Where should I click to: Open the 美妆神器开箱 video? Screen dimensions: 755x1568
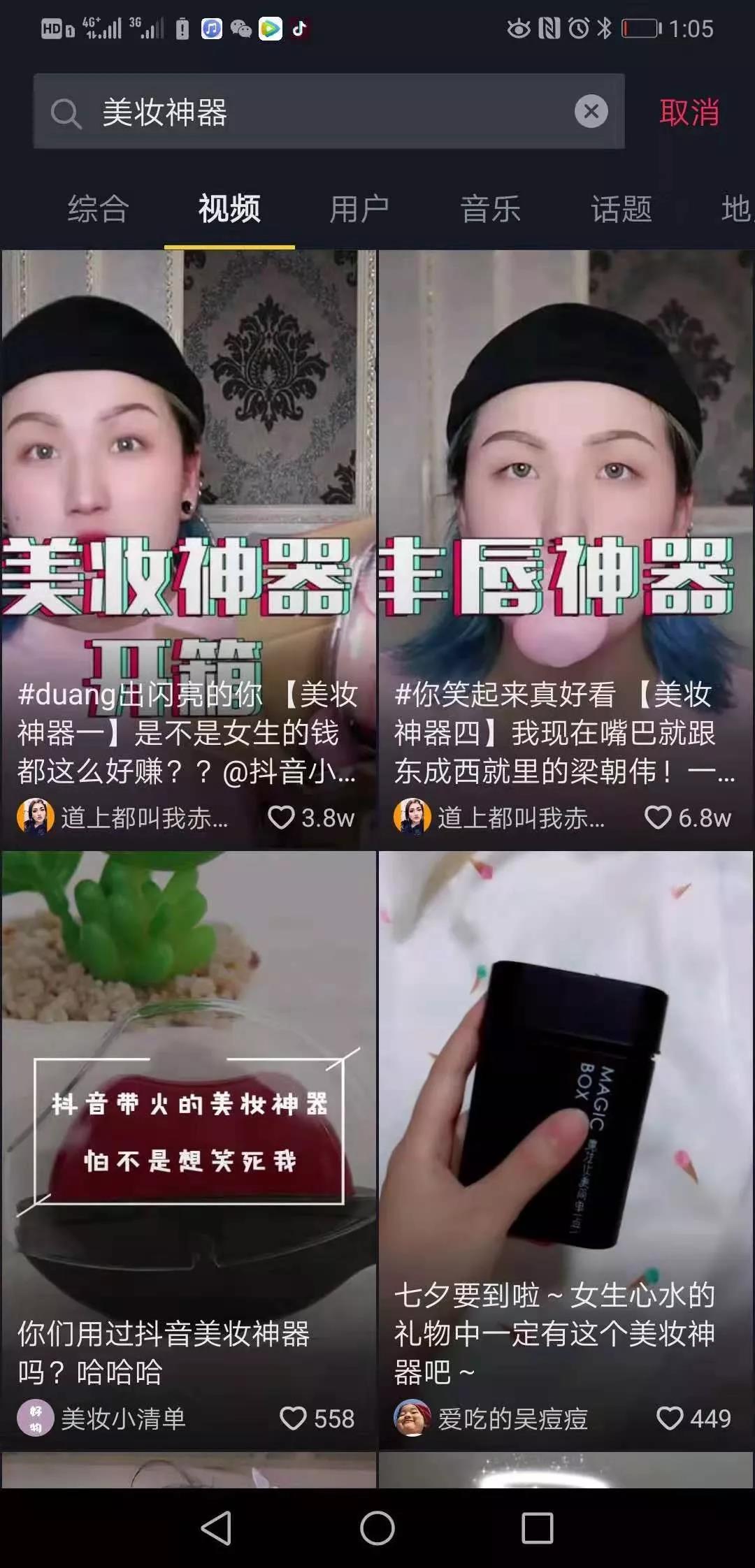(189, 489)
